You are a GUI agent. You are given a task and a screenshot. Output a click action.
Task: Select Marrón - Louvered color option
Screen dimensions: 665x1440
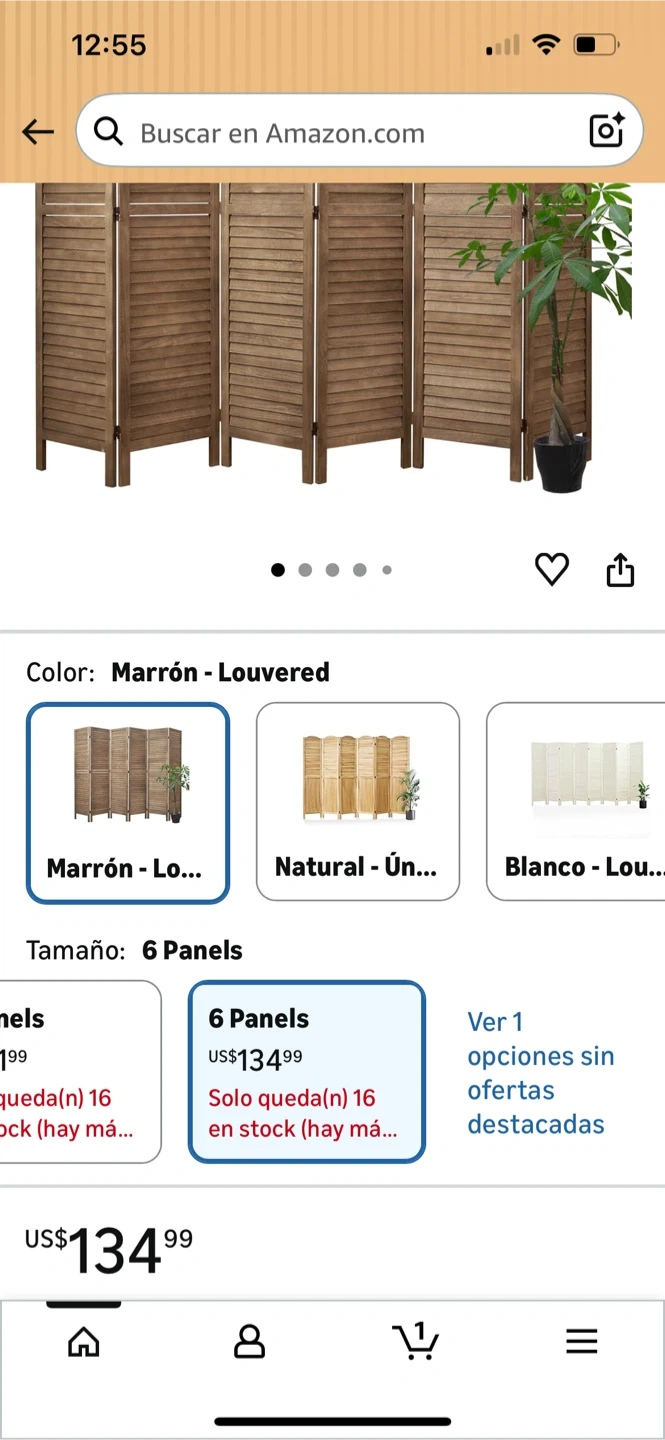(x=128, y=803)
